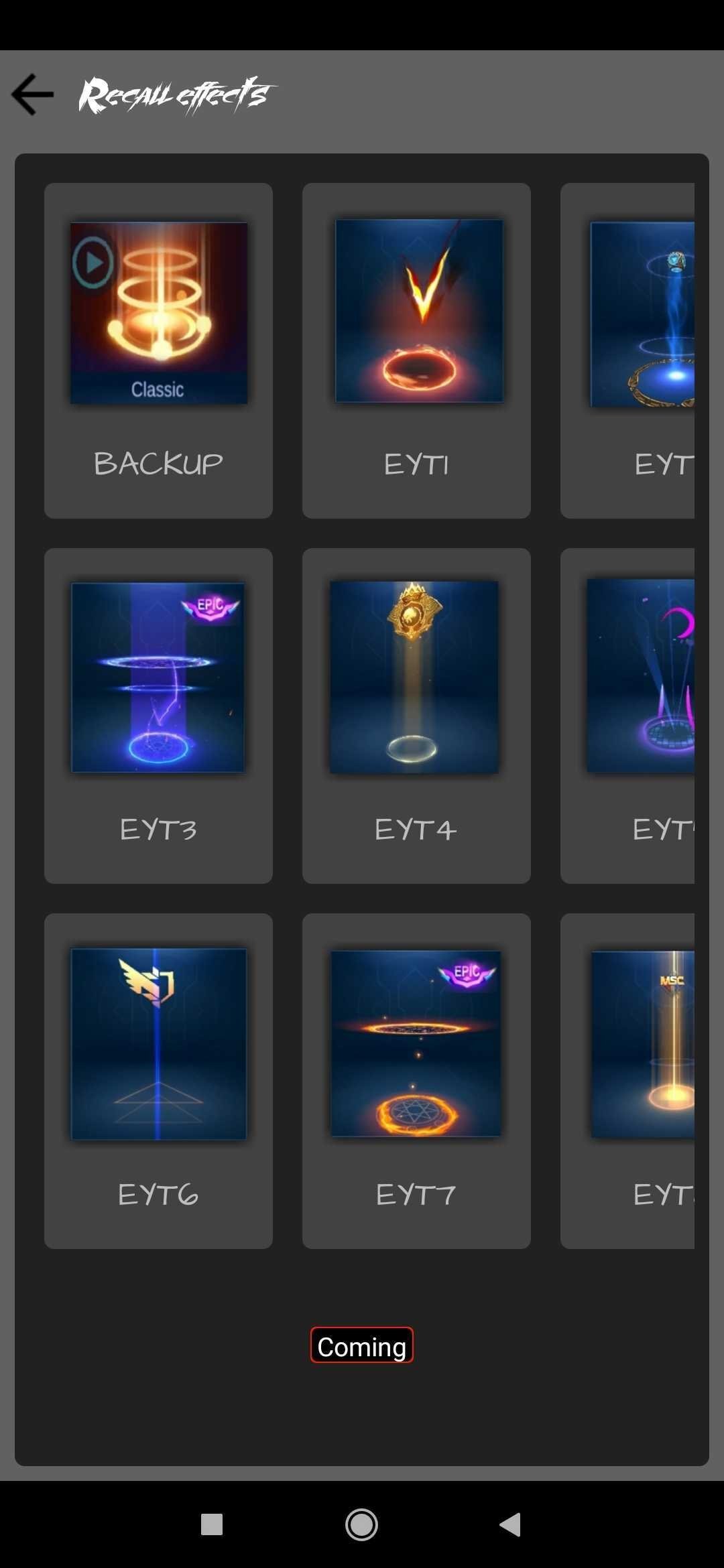Go back using the header arrow
Screen dimensions: 724x1568
click(32, 94)
